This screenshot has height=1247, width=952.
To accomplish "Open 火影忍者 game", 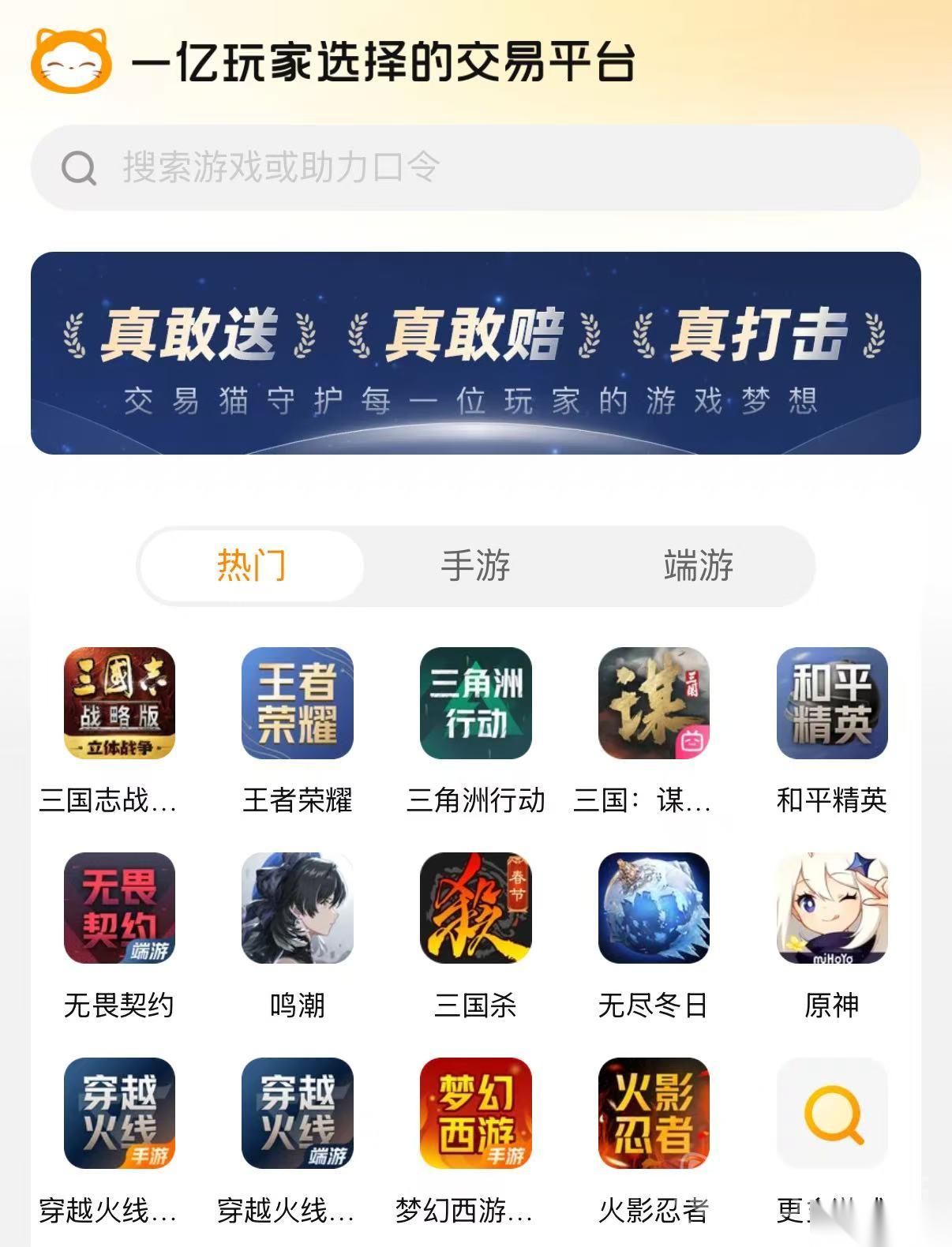I will click(x=654, y=1114).
